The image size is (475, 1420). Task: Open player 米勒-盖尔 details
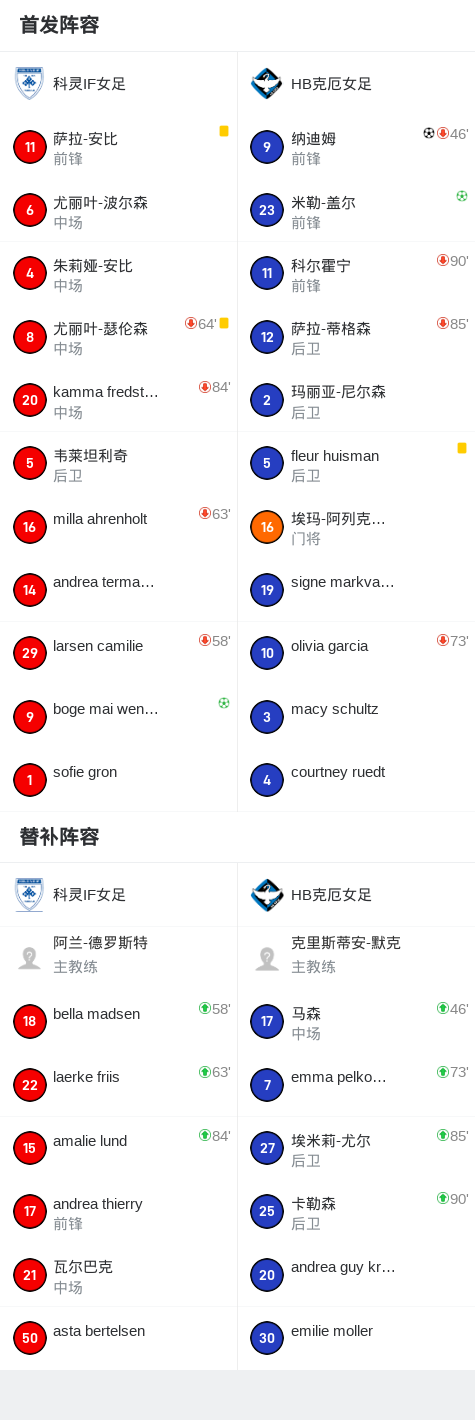(x=356, y=210)
